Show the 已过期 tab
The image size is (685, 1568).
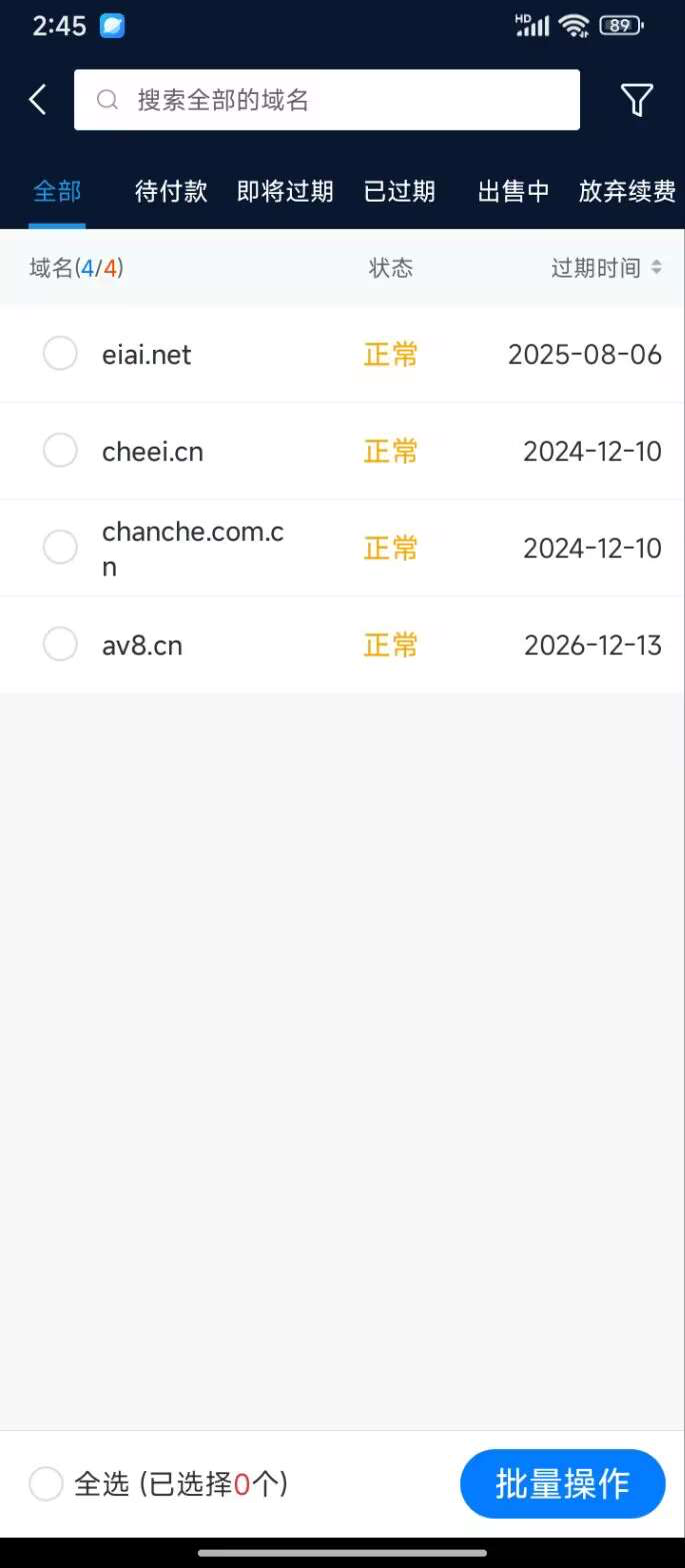pyautogui.click(x=399, y=191)
